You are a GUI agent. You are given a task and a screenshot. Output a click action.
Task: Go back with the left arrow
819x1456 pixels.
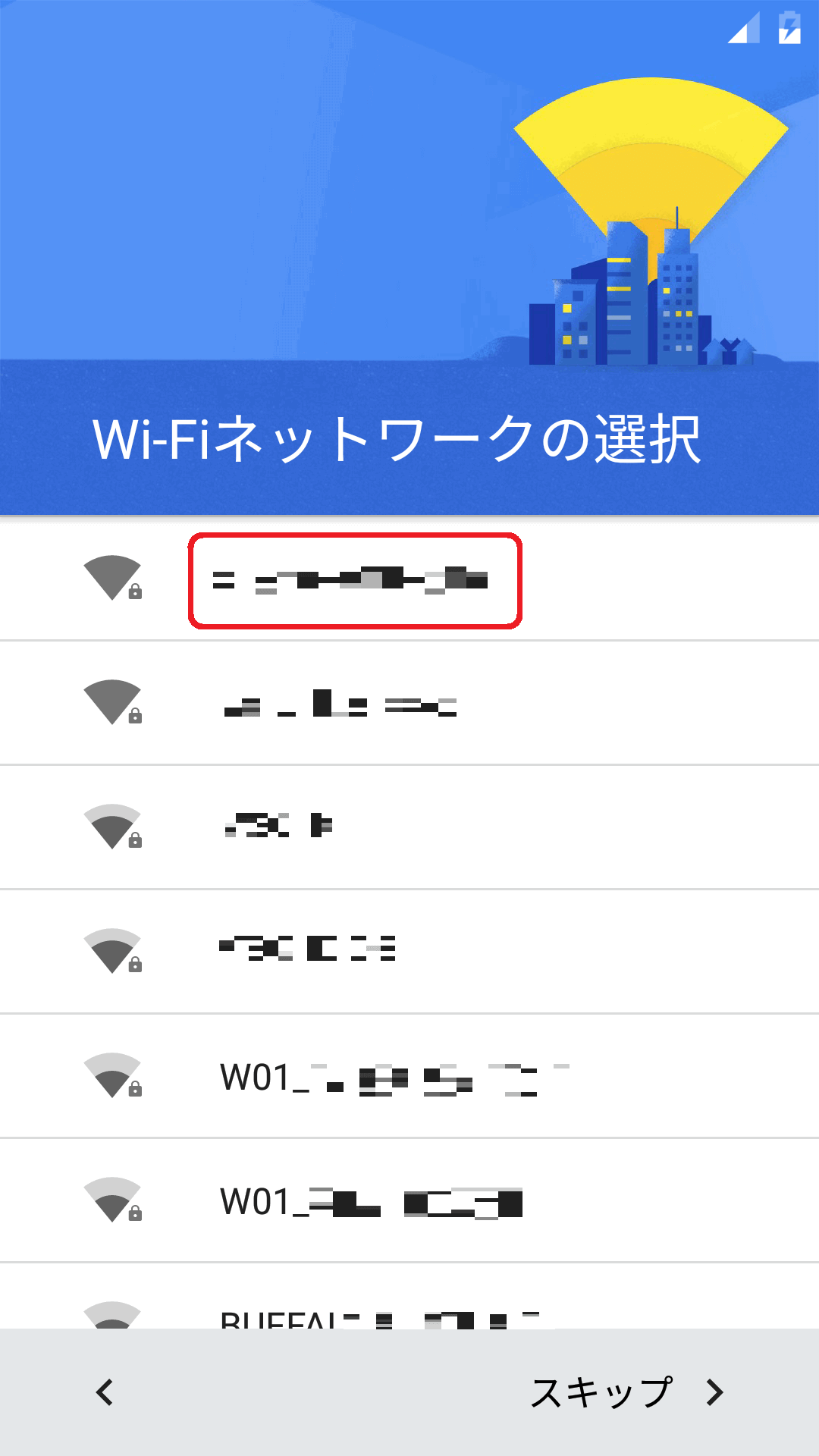tap(105, 1392)
